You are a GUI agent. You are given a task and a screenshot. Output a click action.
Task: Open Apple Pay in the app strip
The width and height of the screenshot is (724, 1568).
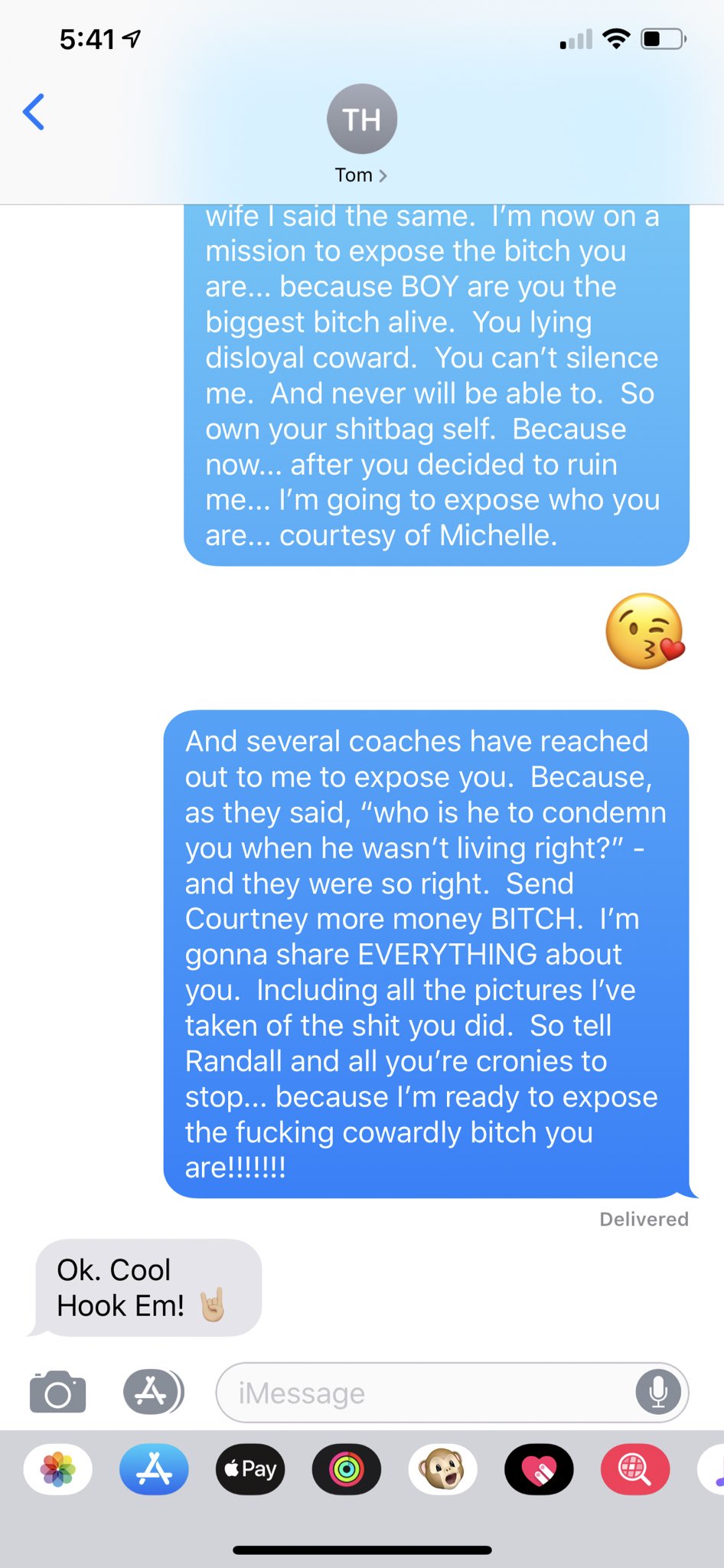250,1469
